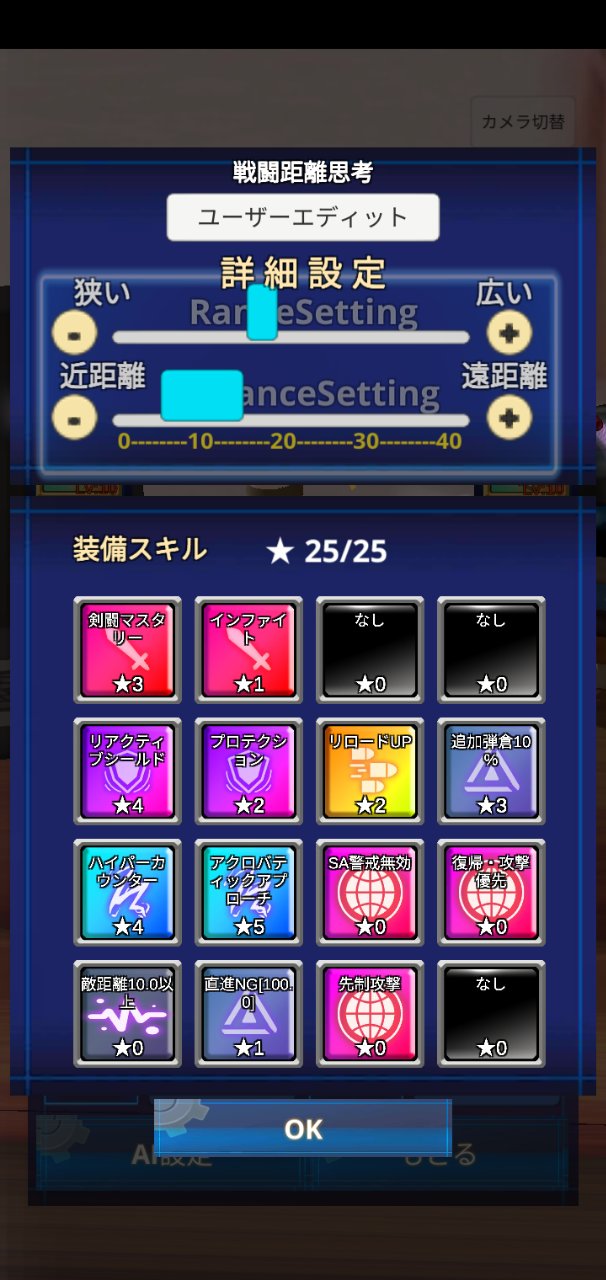Select the 剣闘マスタリー skill tile
This screenshot has height=1280, width=606.
point(127,650)
